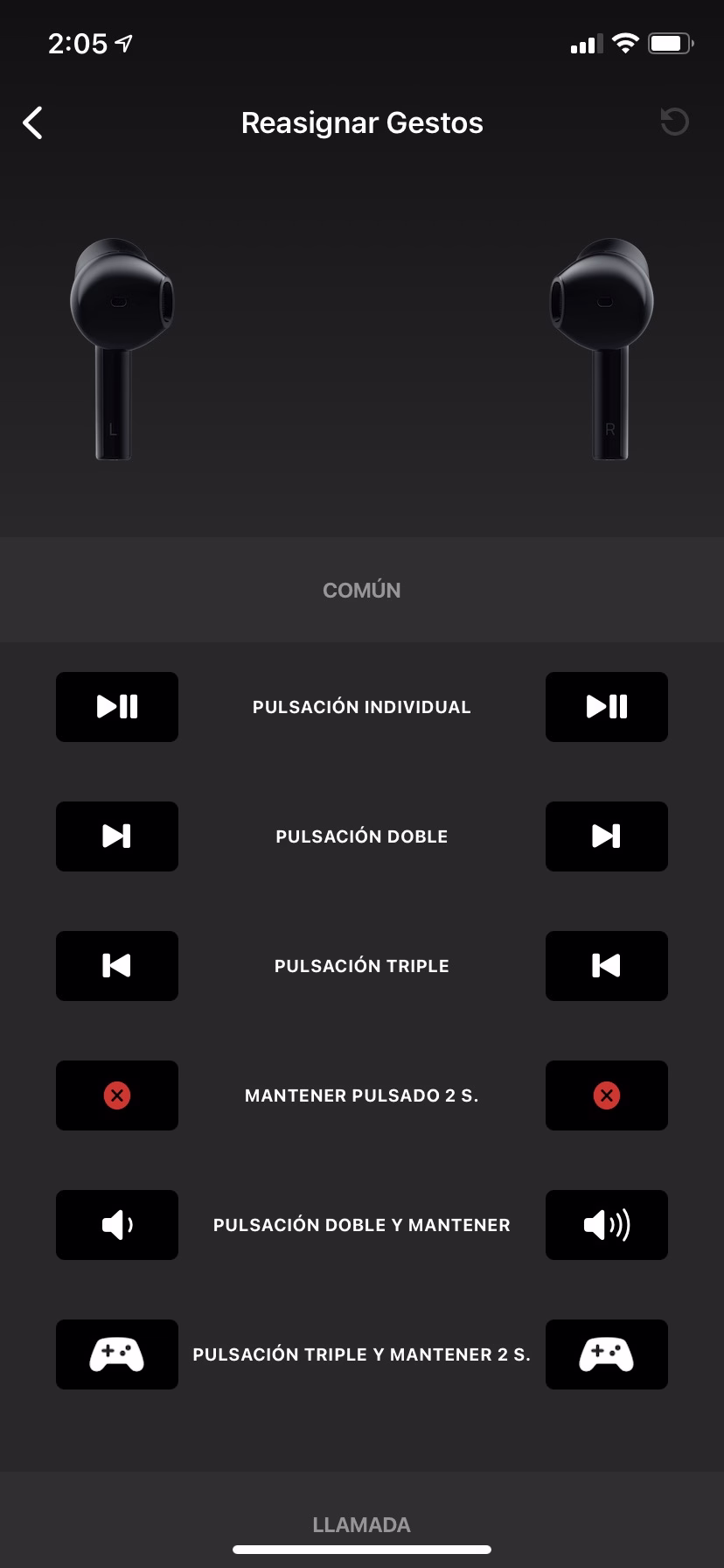
Task: Open left Pulsación Triple previous-track setting
Action: (117, 966)
